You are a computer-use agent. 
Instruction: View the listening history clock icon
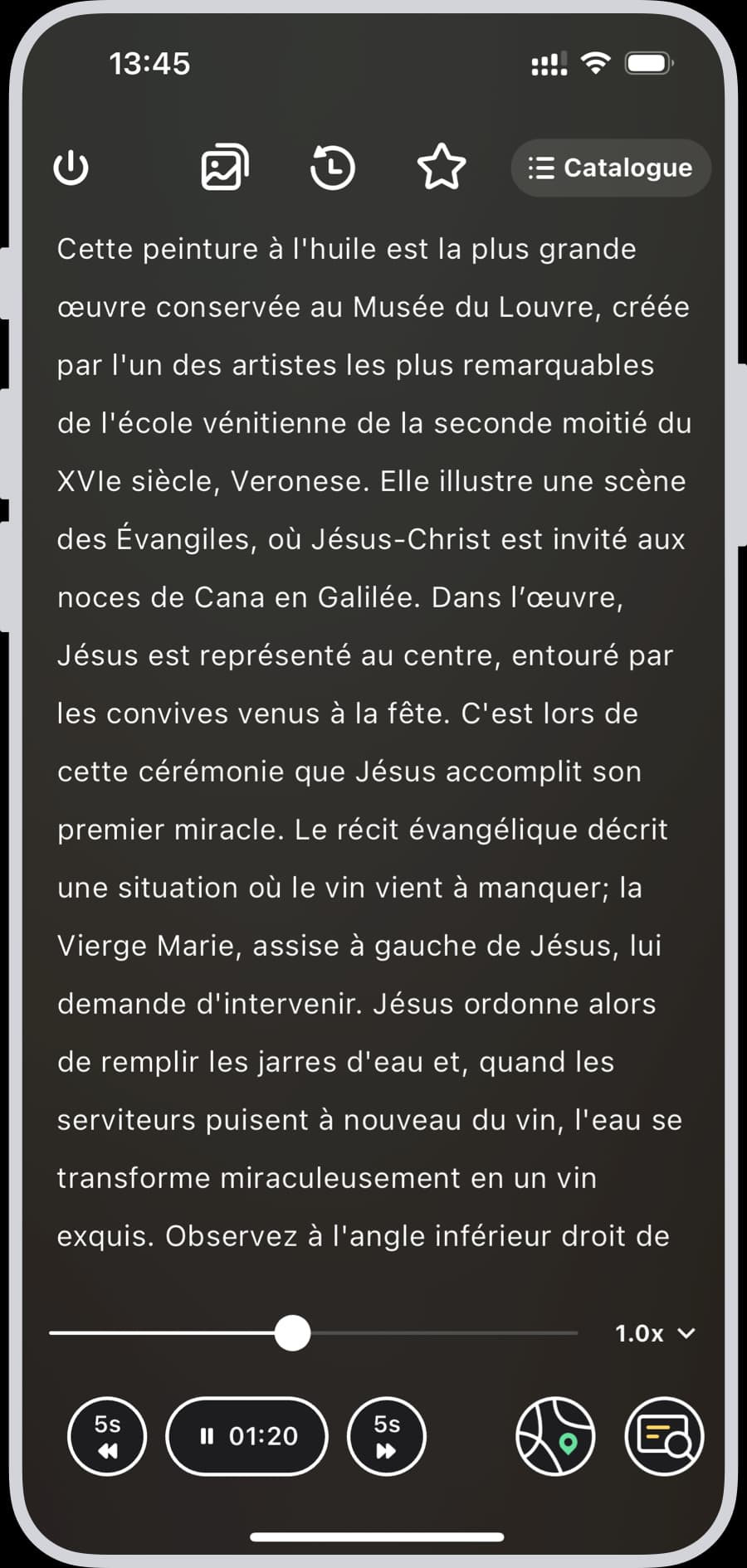click(333, 168)
